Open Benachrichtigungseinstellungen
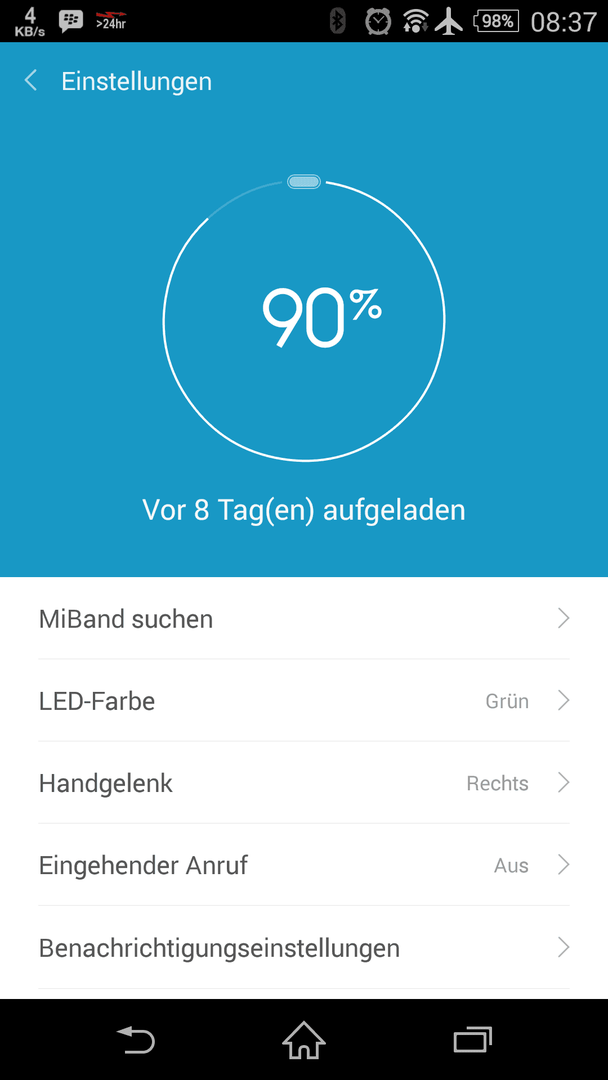 [x=304, y=948]
